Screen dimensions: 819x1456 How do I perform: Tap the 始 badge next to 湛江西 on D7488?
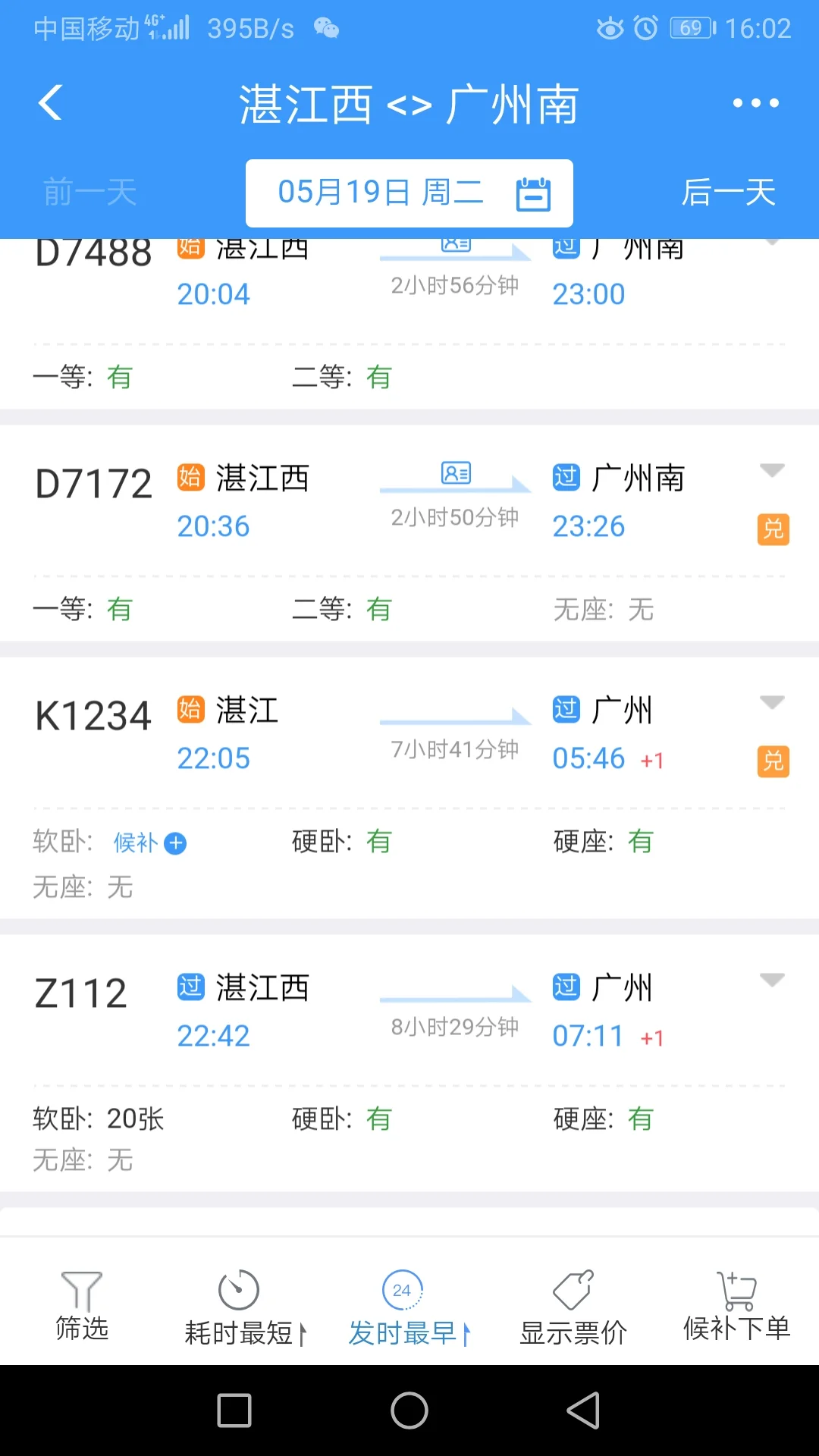pos(192,246)
